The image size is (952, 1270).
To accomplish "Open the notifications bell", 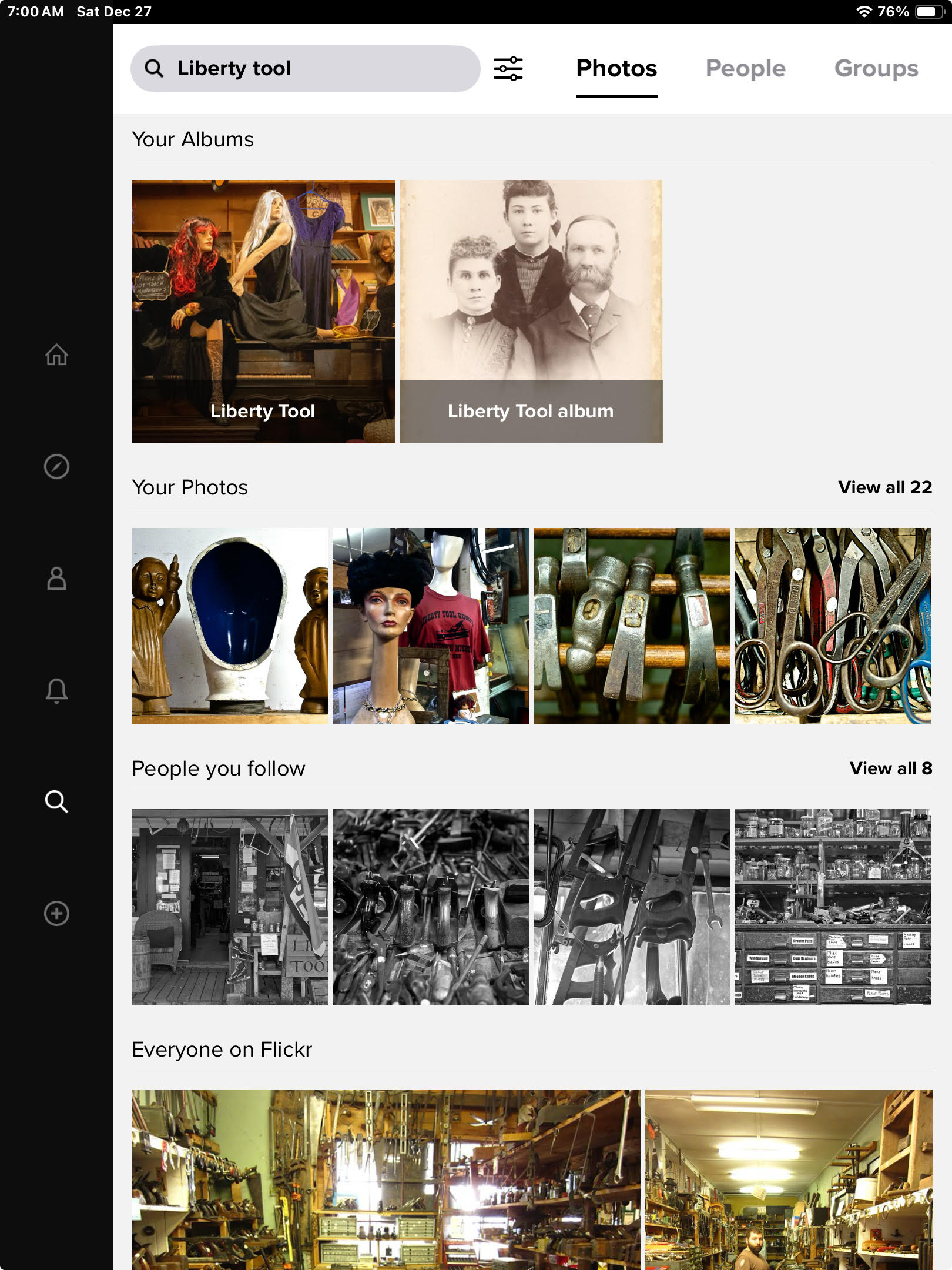I will 56,690.
